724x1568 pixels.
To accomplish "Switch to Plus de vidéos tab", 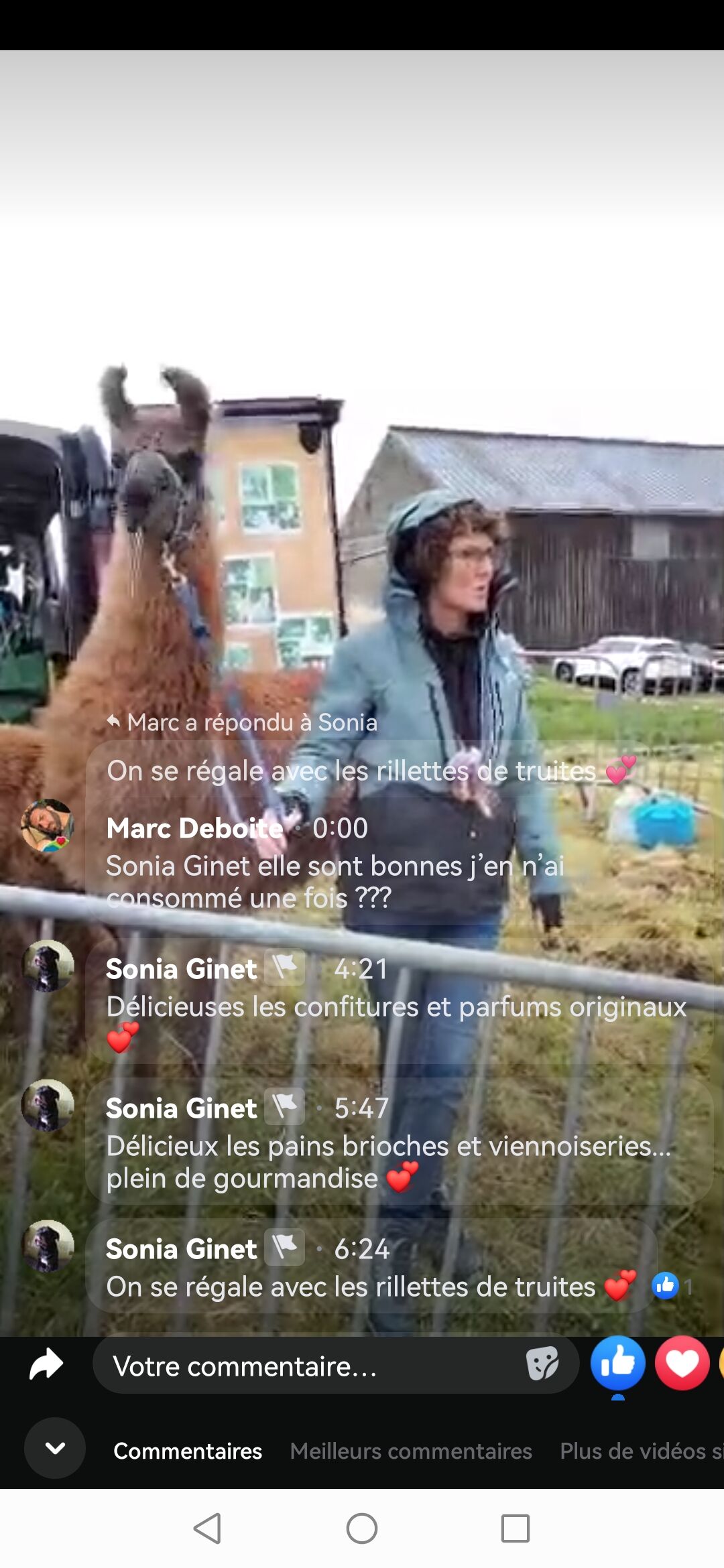I will tap(642, 1451).
